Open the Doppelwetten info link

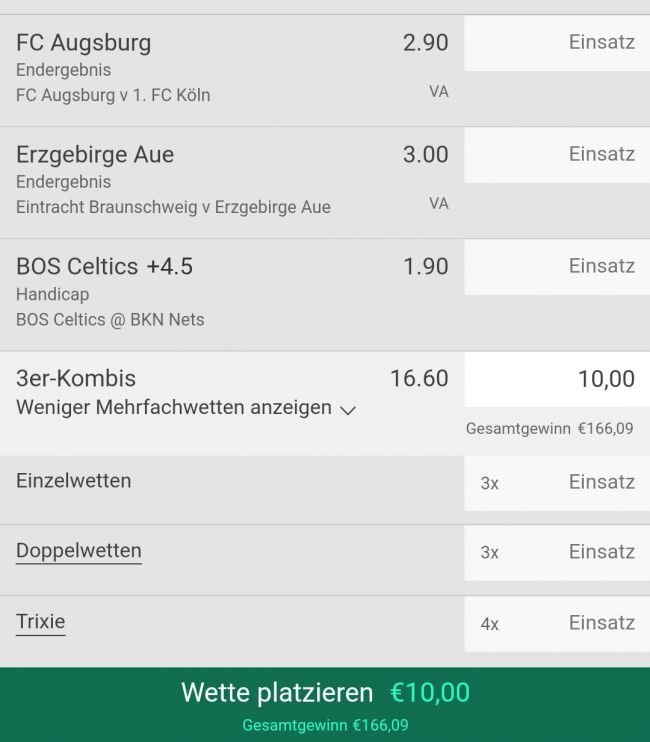pos(79,551)
